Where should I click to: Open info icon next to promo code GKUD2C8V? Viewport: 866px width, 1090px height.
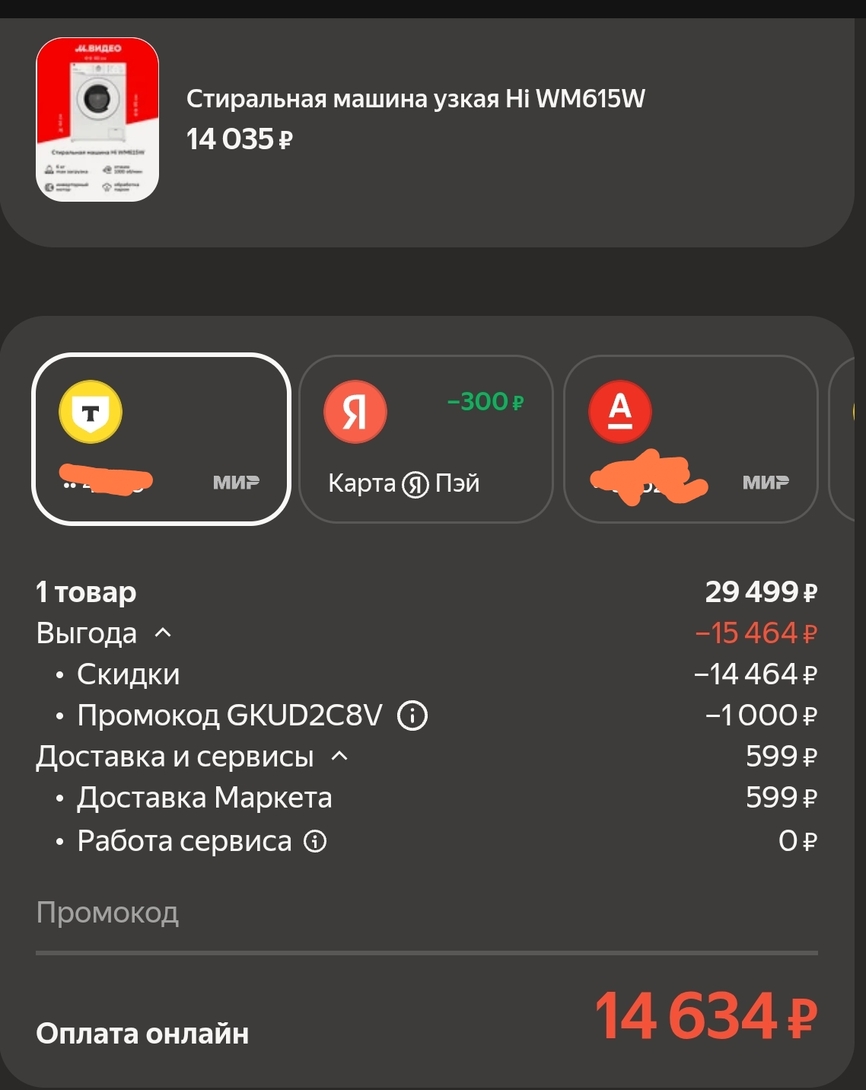[x=411, y=715]
